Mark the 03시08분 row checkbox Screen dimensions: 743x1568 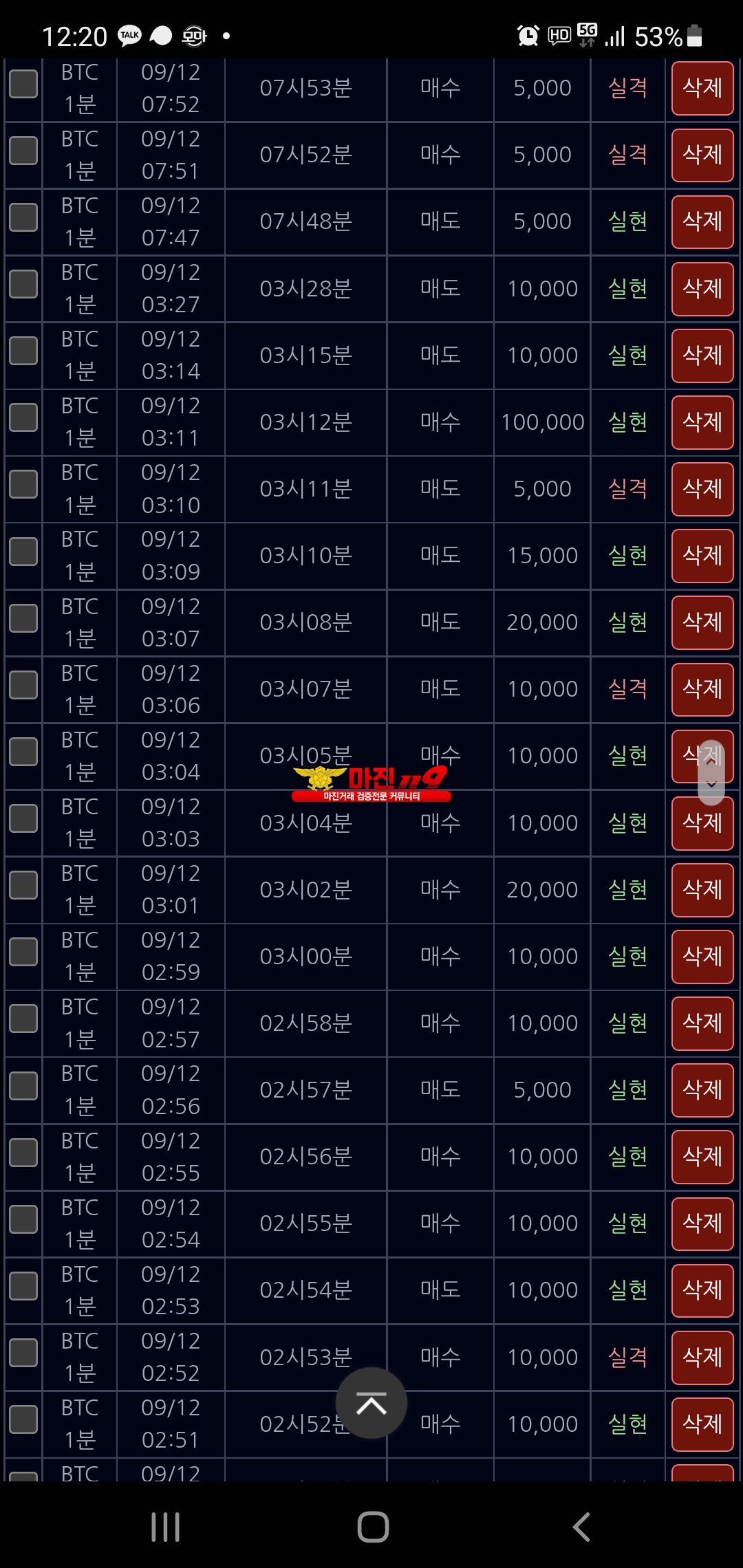pyautogui.click(x=23, y=618)
